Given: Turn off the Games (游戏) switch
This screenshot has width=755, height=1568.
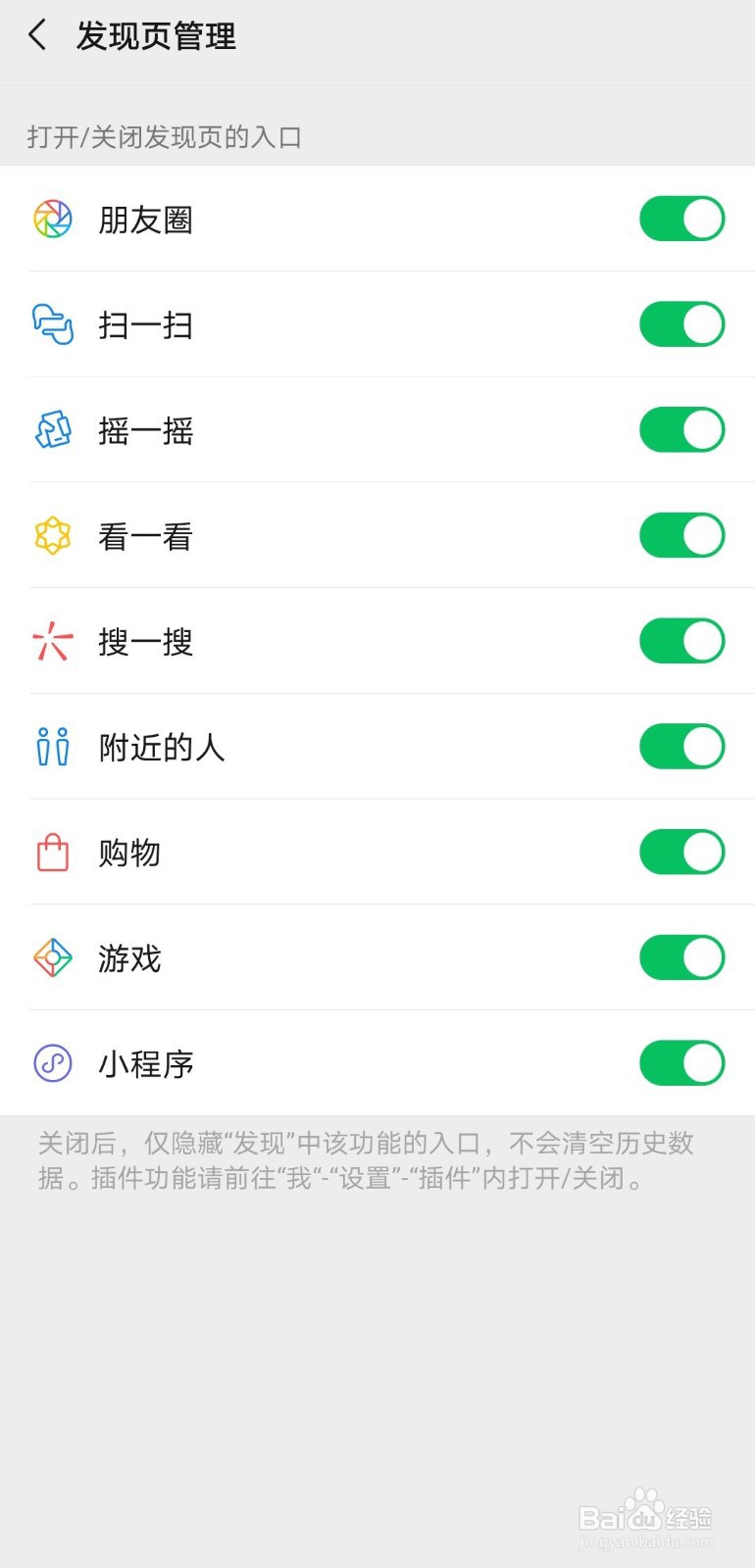Looking at the screenshot, I should [681, 958].
